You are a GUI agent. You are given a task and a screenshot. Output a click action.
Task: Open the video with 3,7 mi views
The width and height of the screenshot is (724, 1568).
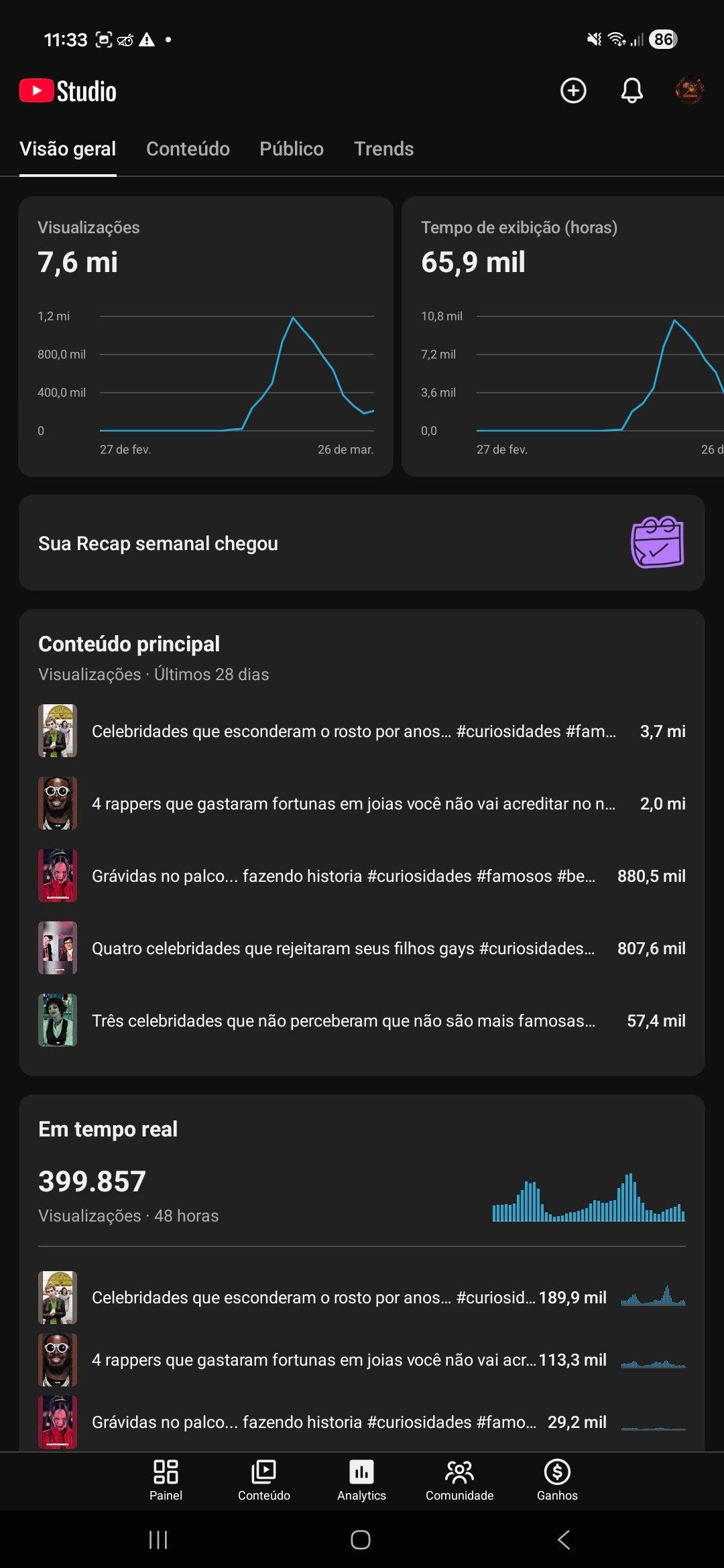(362, 731)
